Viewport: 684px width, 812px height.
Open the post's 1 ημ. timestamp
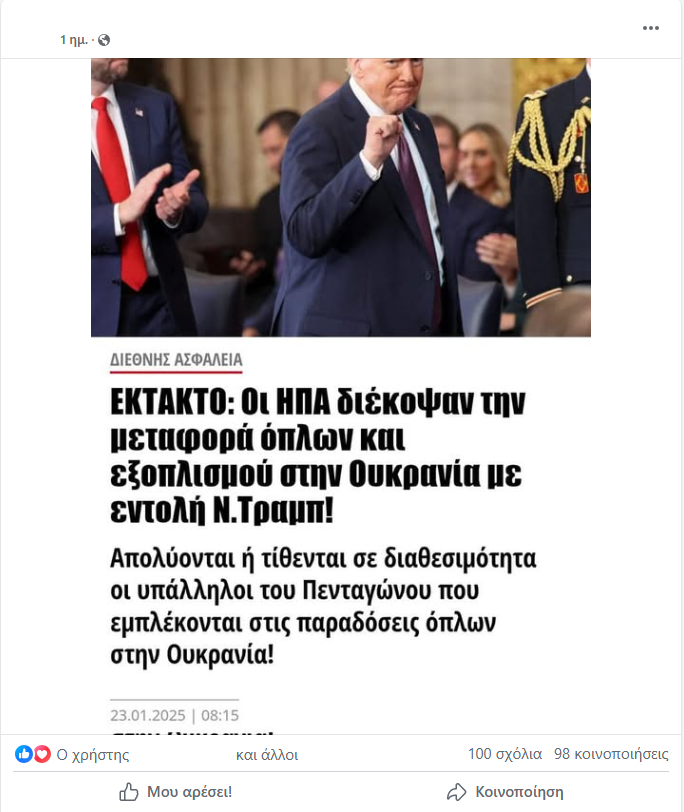(73, 40)
